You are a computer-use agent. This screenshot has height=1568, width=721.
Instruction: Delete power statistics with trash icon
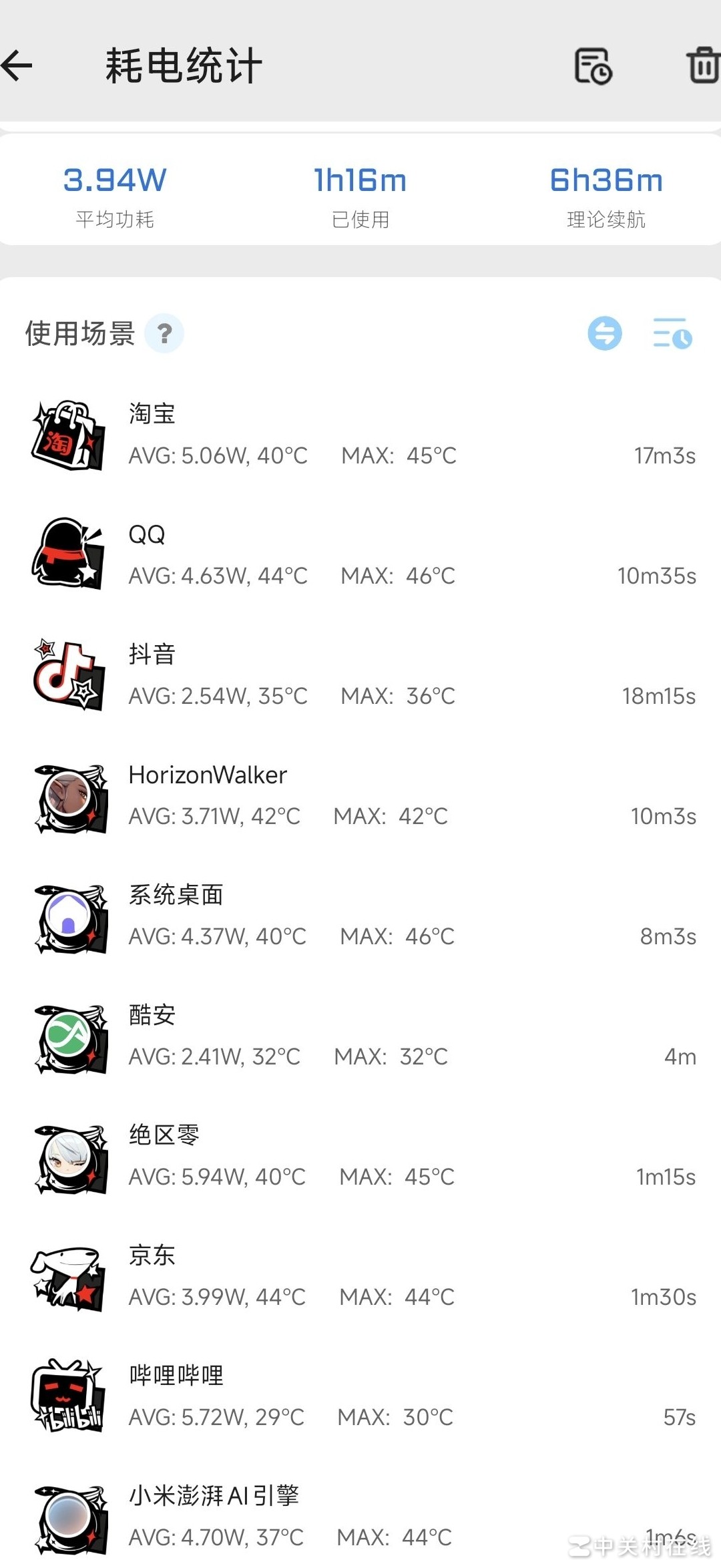tap(703, 65)
